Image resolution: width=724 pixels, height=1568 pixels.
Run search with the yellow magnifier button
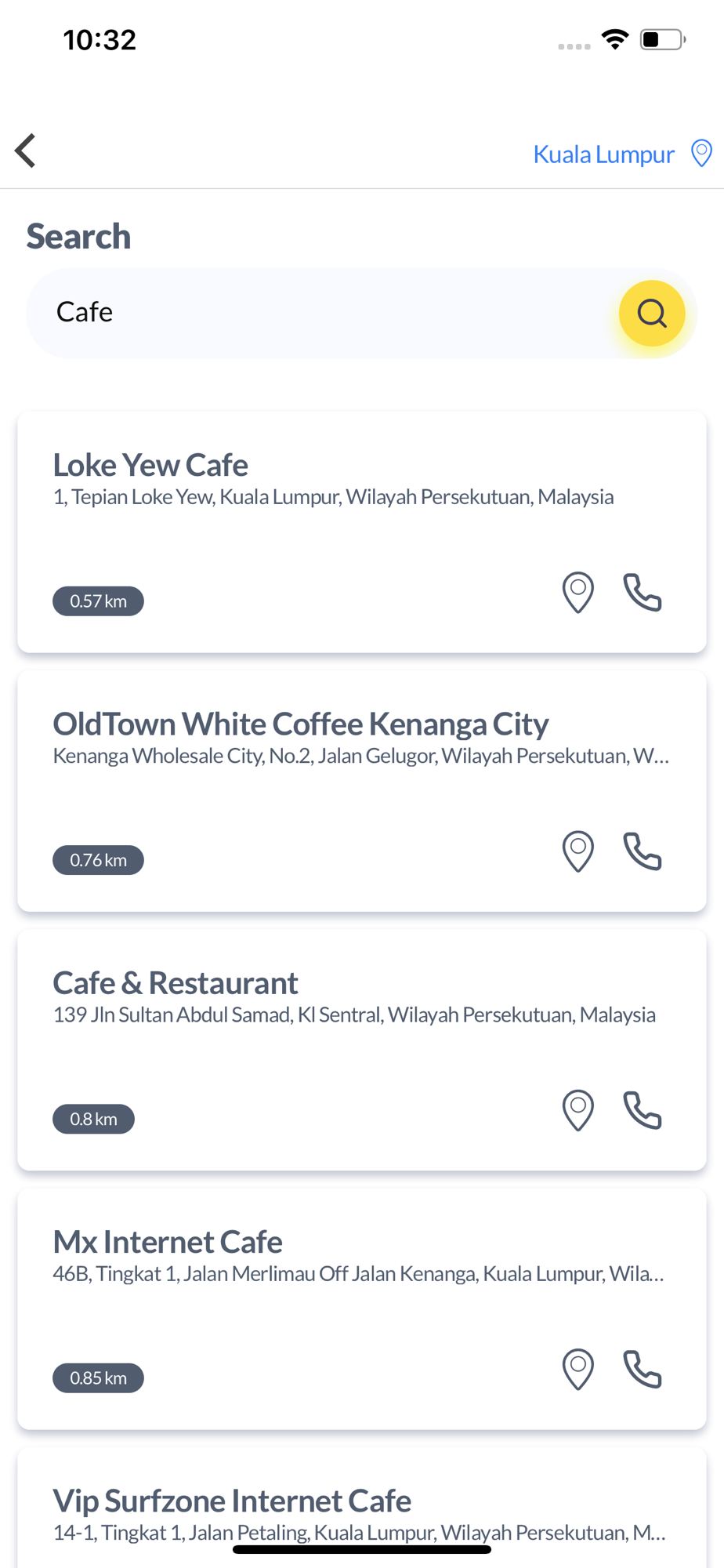[x=652, y=314]
